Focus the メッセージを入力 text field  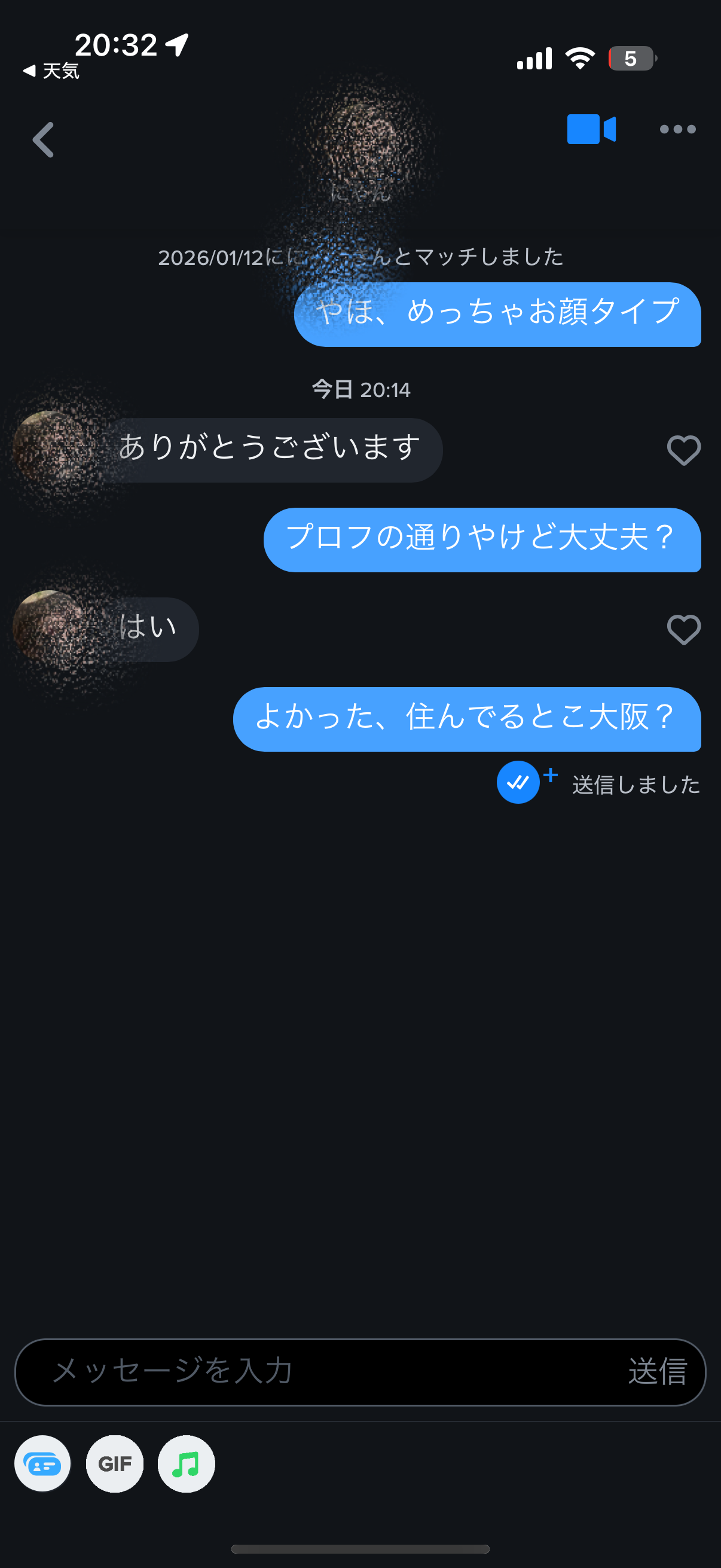click(329, 1371)
